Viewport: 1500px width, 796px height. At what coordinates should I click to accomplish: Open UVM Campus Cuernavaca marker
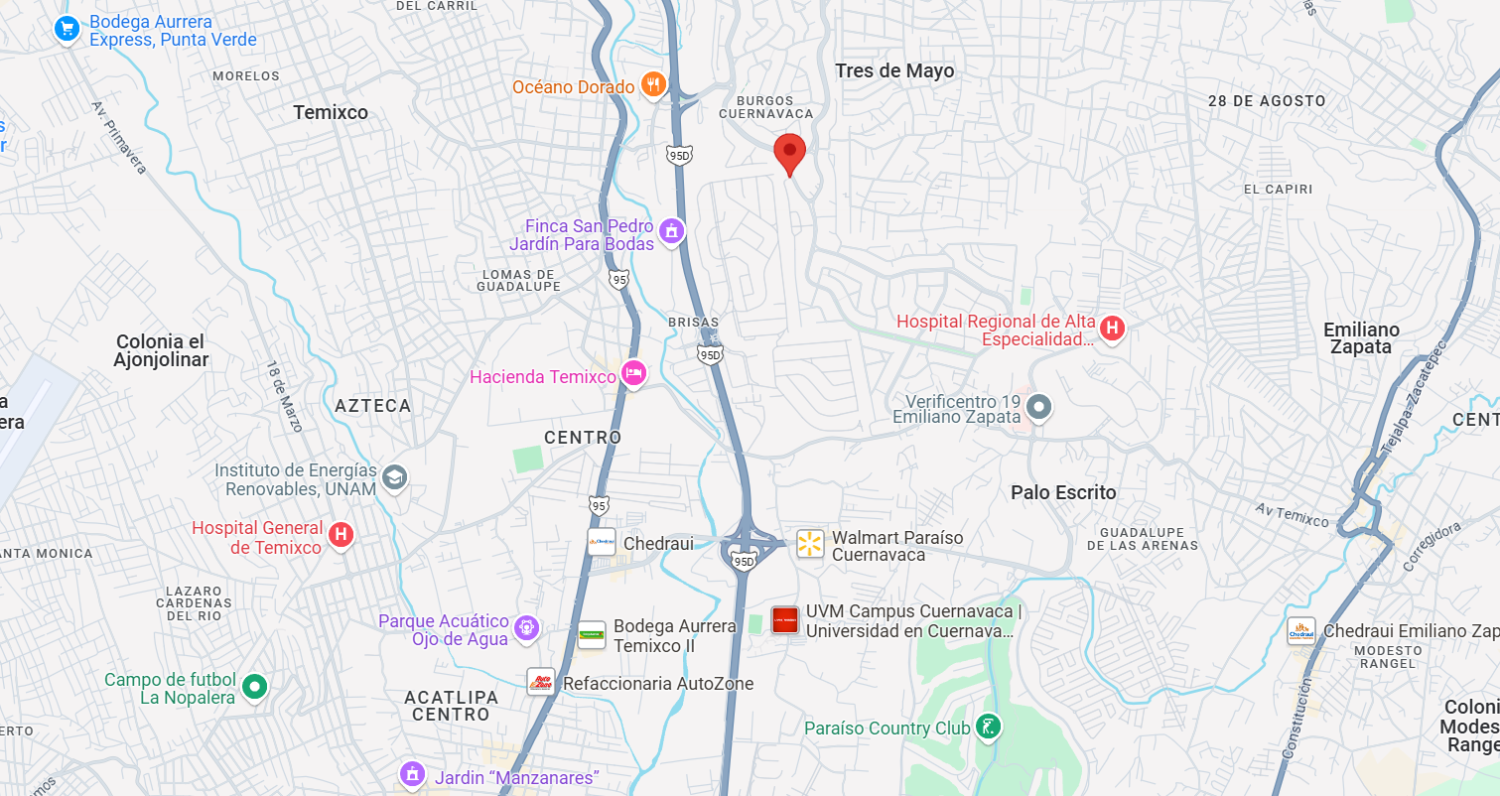[x=785, y=620]
